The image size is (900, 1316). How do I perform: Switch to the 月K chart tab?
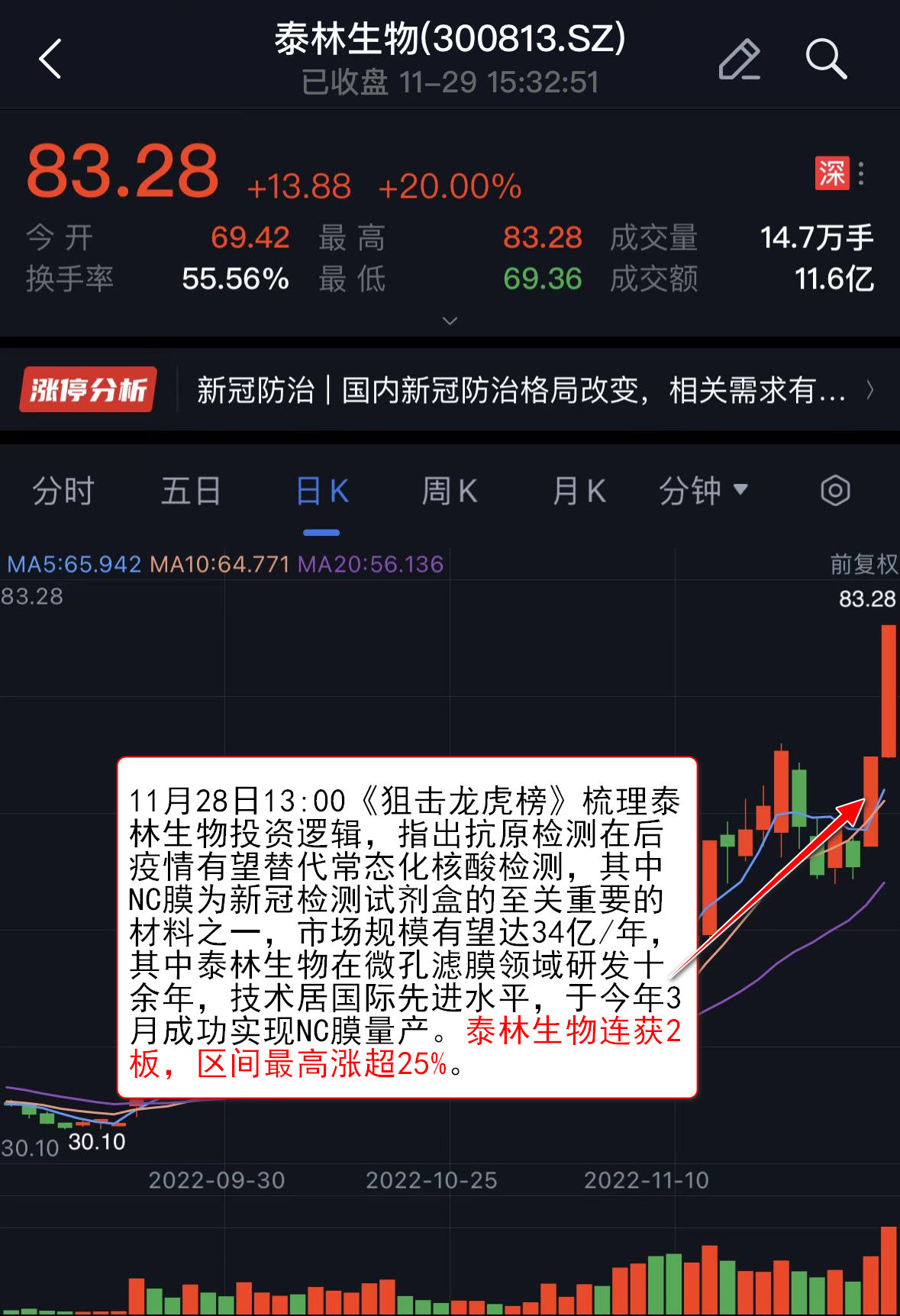pos(579,491)
